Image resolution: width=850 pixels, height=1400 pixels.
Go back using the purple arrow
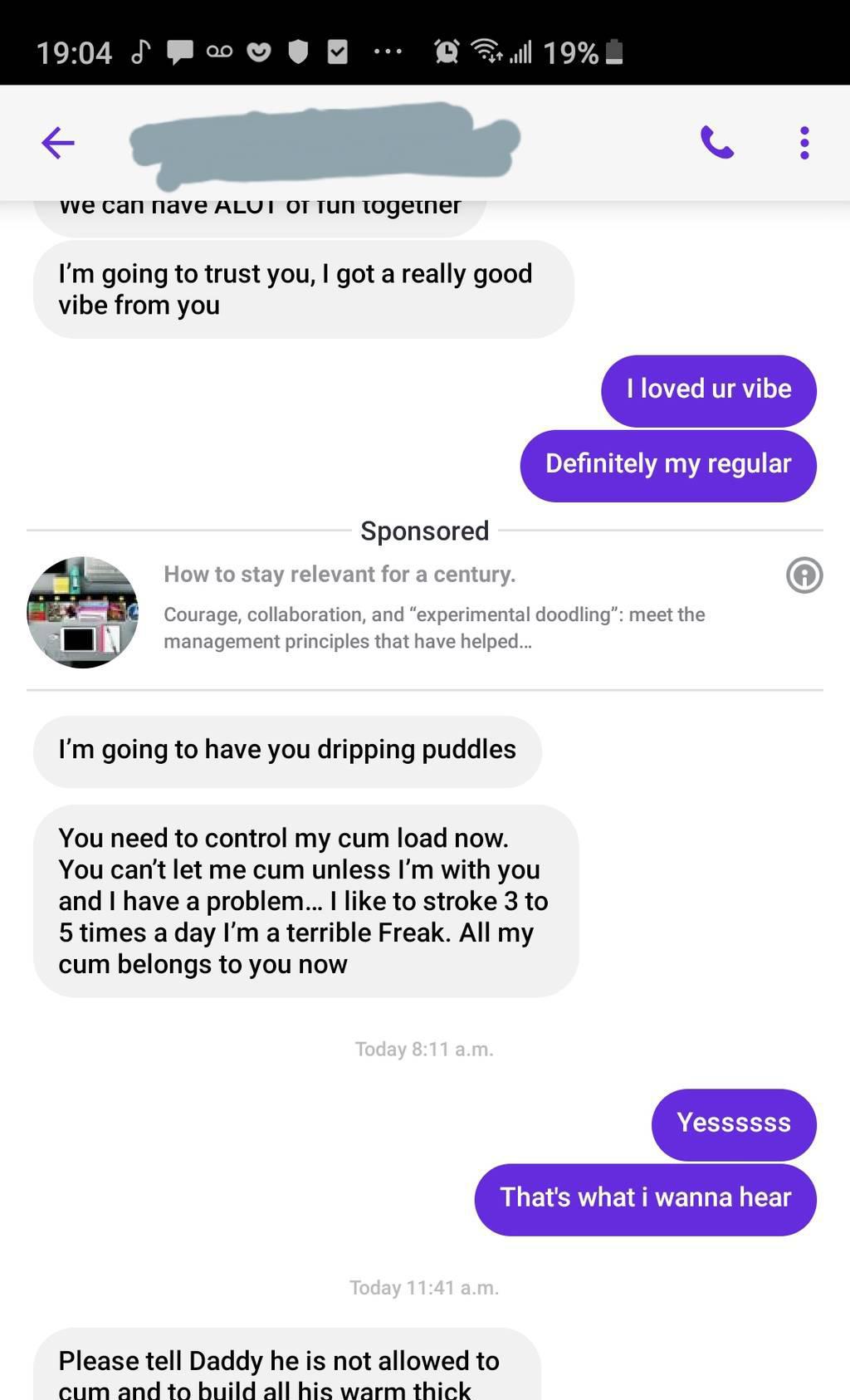point(58,143)
